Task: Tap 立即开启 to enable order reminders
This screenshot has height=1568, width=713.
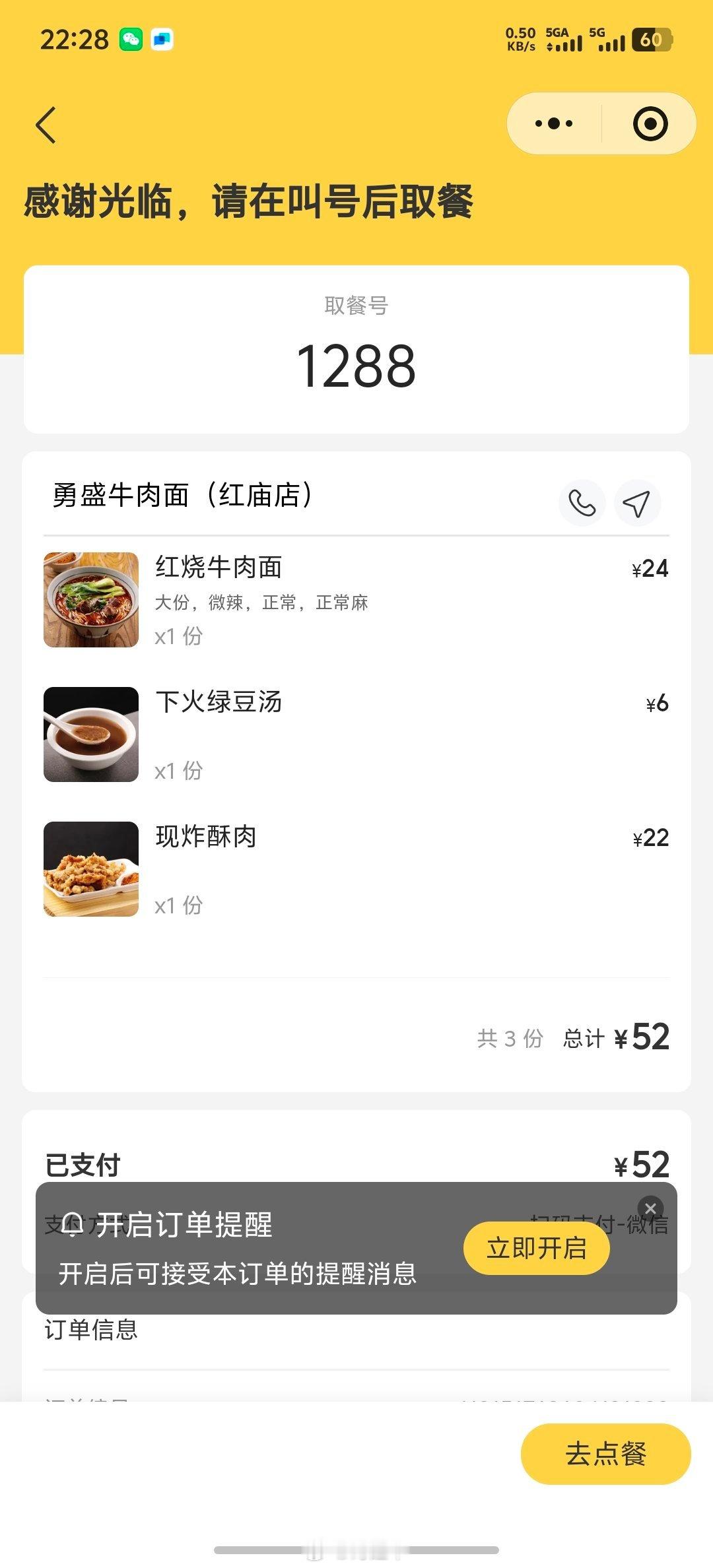Action: coord(536,1249)
